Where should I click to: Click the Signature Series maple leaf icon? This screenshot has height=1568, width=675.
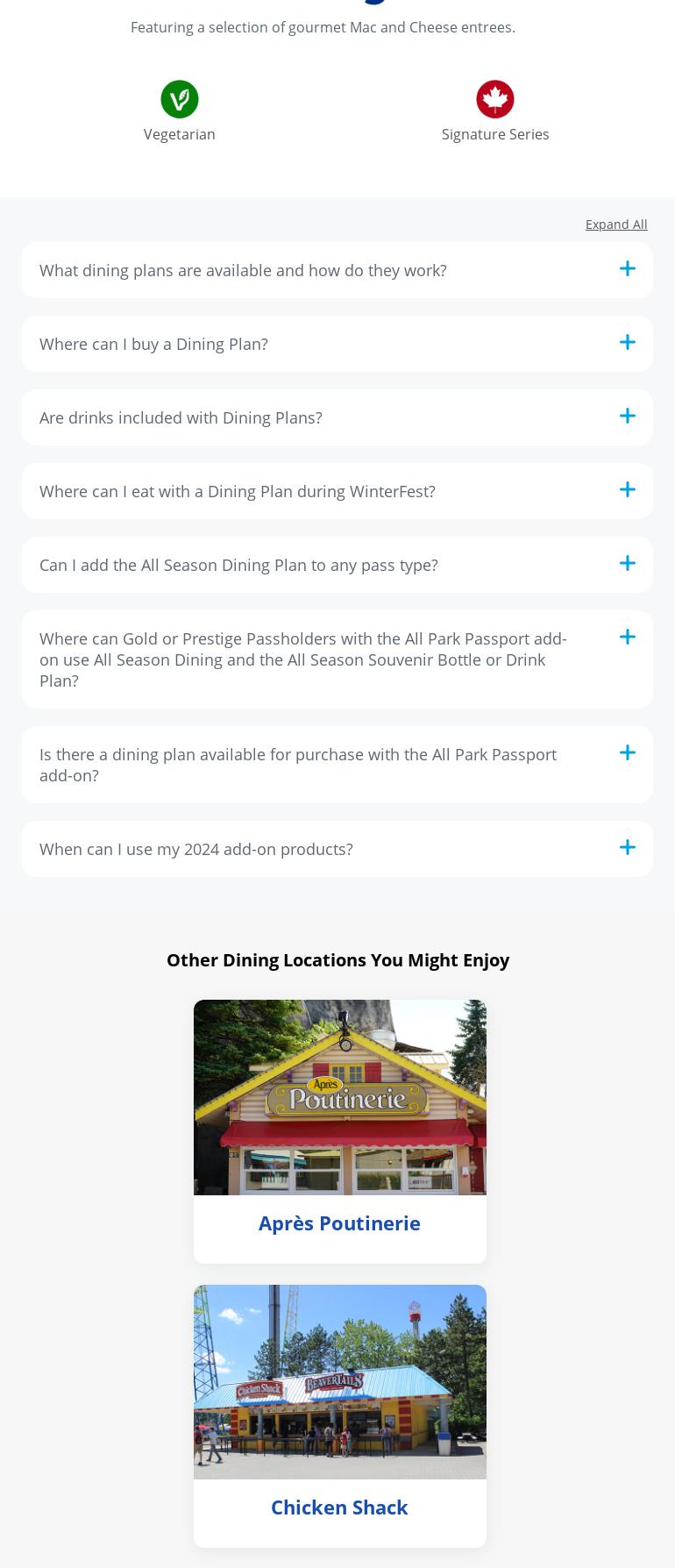495,99
